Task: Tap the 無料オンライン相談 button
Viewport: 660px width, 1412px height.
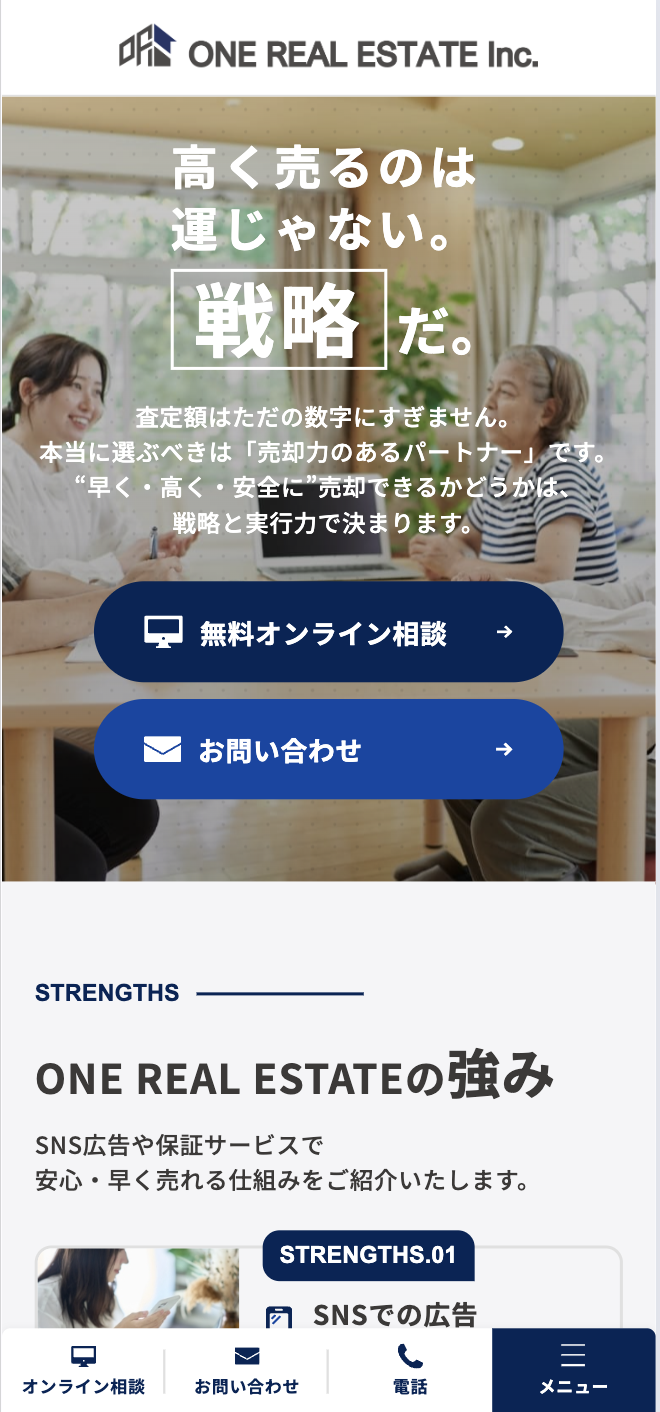Action: [x=328, y=632]
